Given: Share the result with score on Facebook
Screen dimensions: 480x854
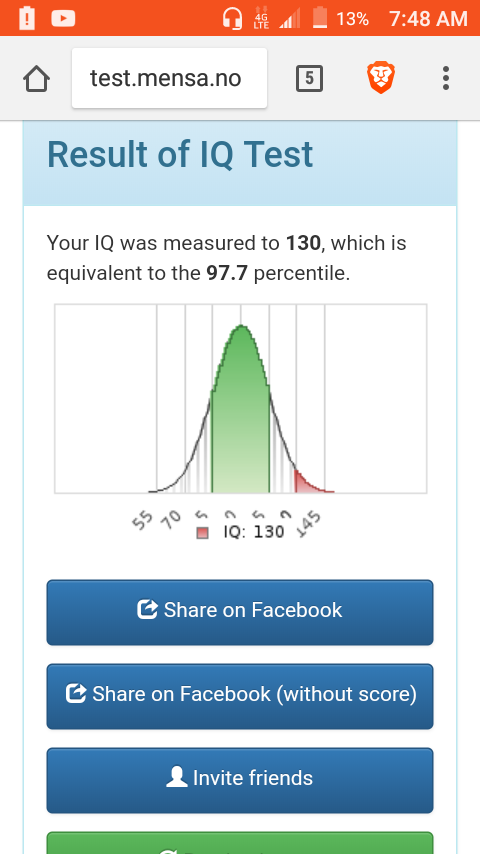Looking at the screenshot, I should coord(240,612).
